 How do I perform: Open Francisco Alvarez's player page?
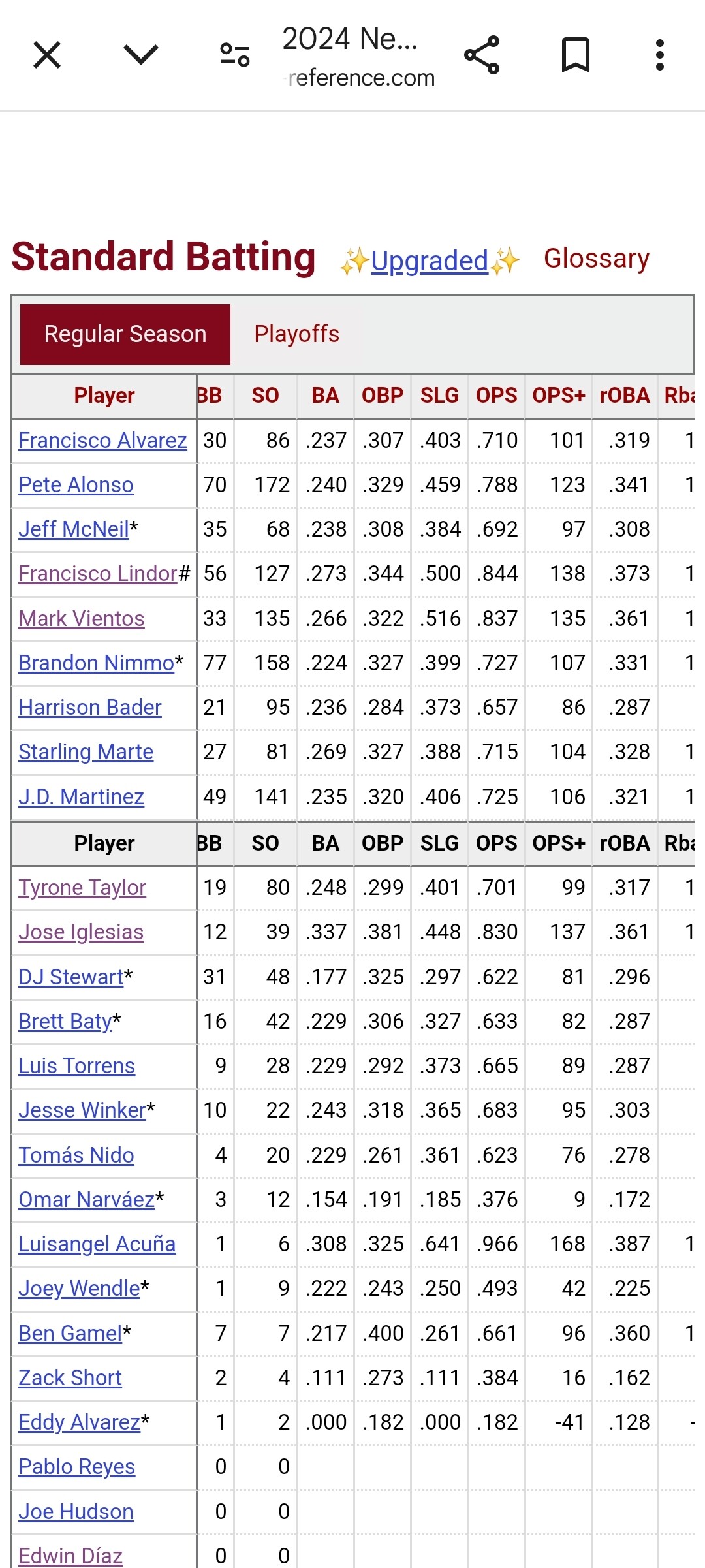click(102, 441)
